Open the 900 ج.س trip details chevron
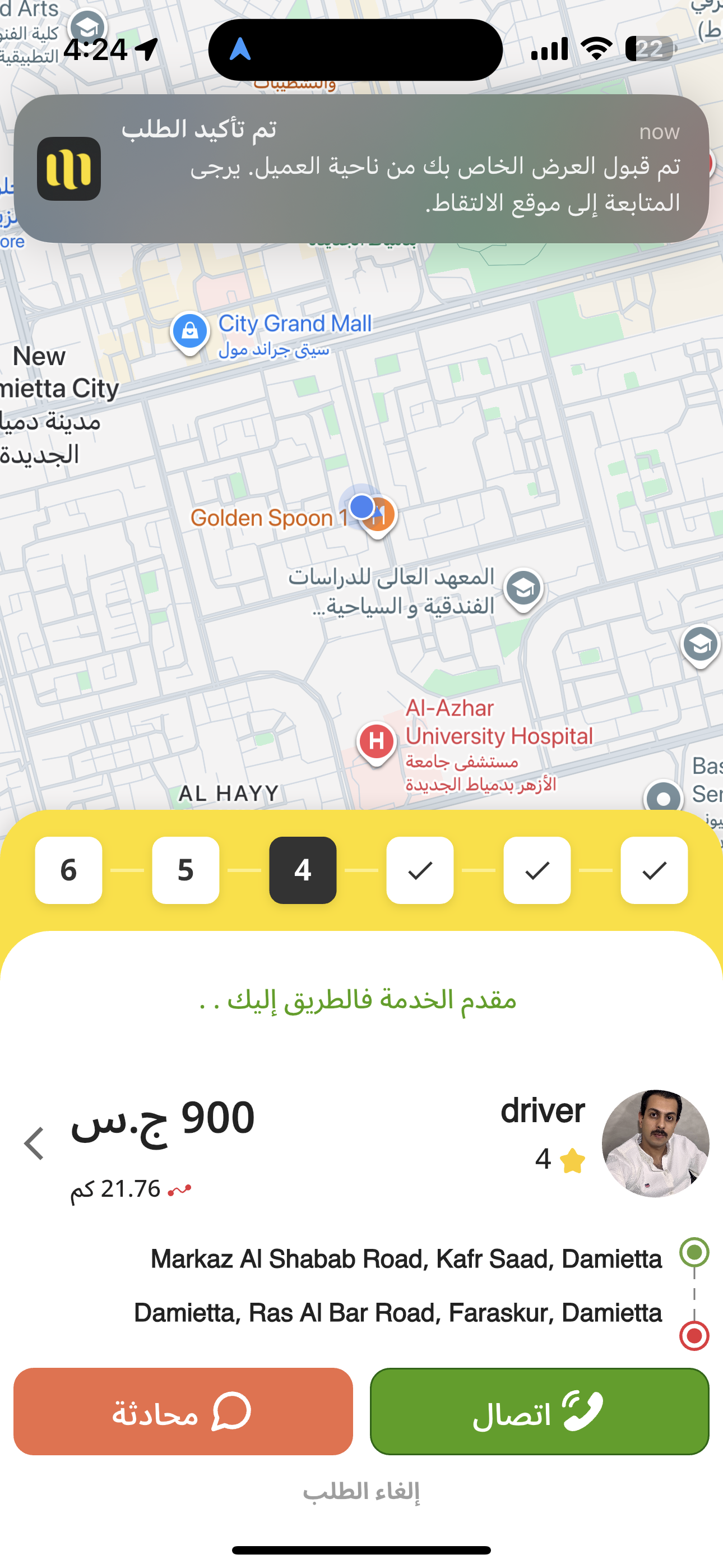This screenshot has width=723, height=1568. pos(35,1143)
